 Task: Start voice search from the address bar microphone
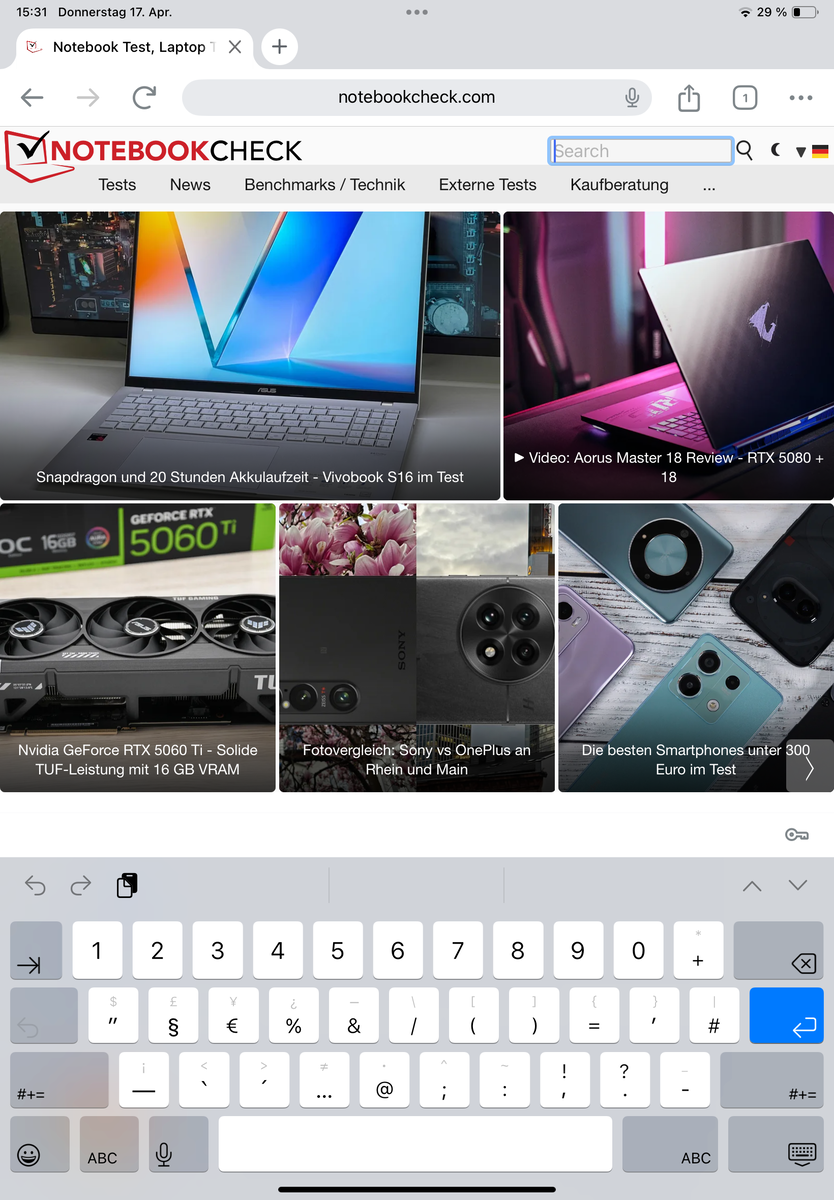pyautogui.click(x=631, y=97)
